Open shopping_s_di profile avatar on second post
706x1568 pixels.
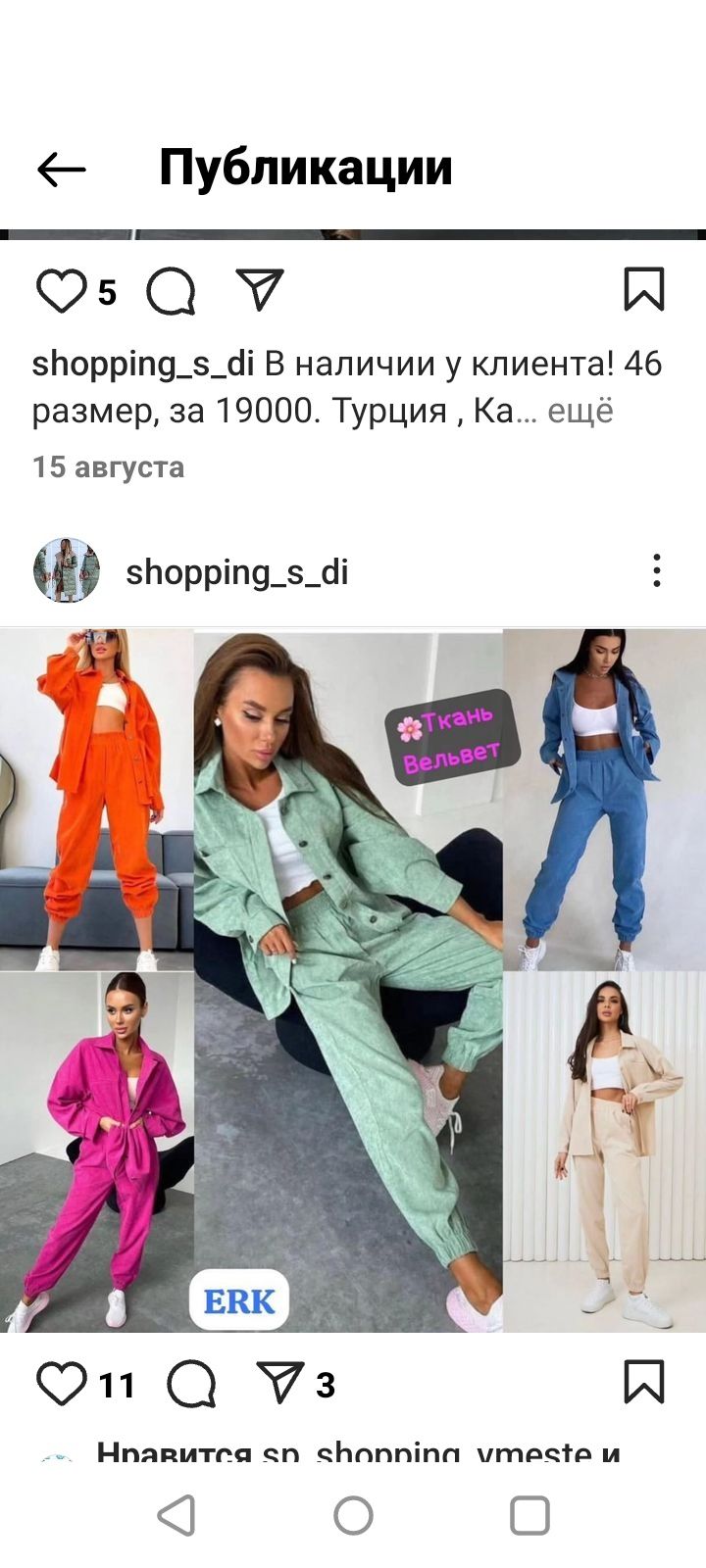[x=67, y=570]
